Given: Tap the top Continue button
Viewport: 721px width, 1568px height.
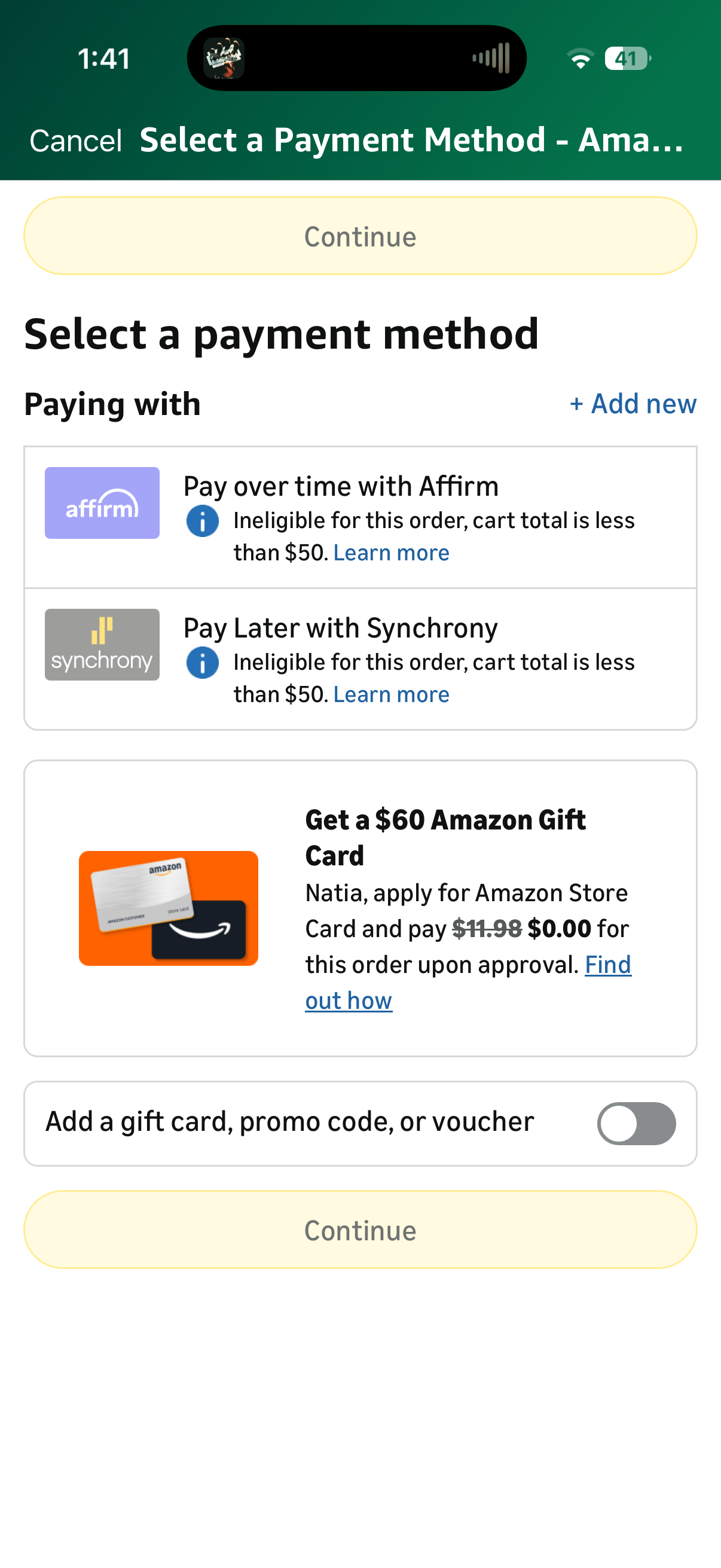Looking at the screenshot, I should tap(360, 236).
